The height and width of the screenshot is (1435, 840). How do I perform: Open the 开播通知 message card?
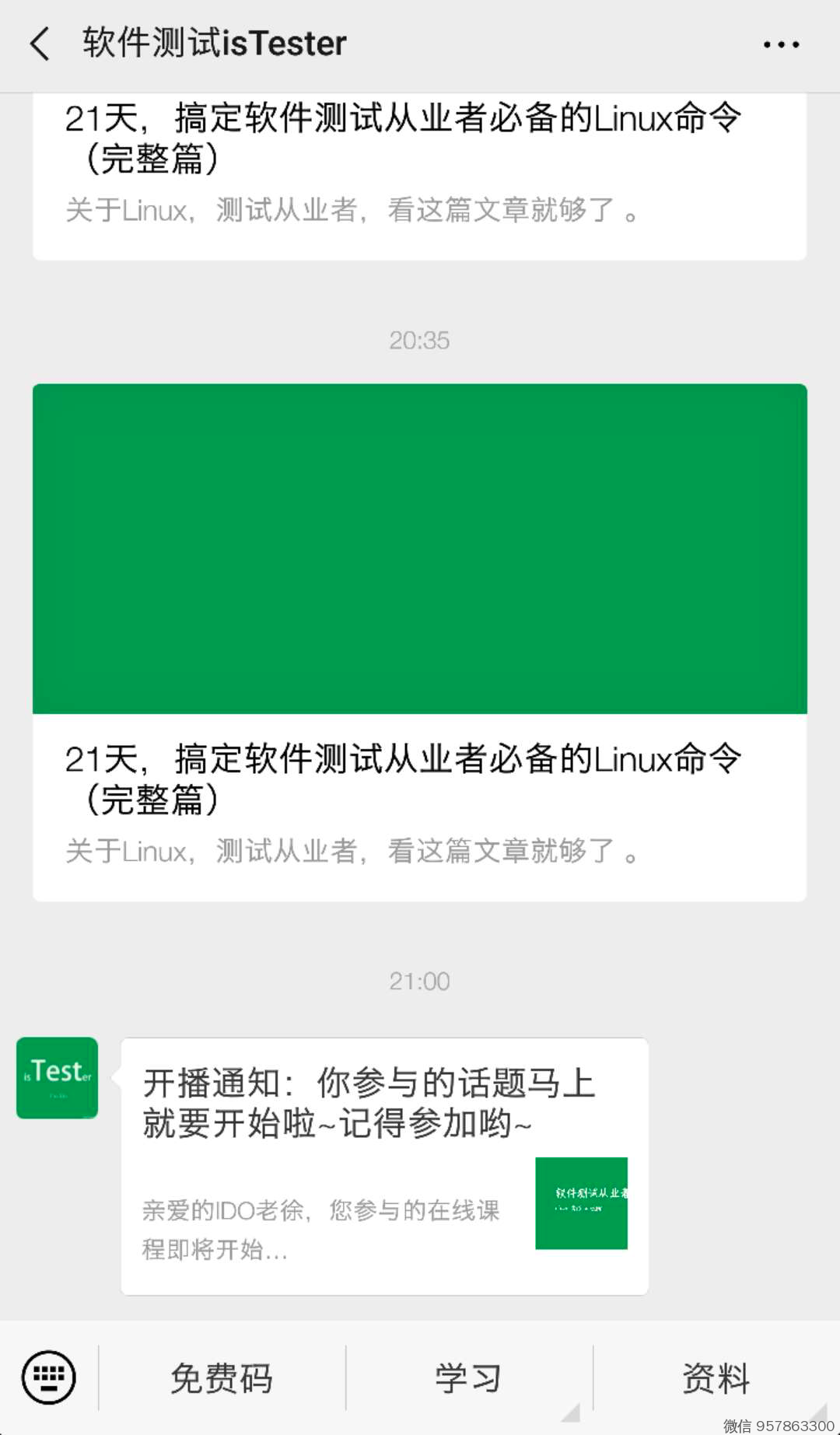tap(384, 1165)
